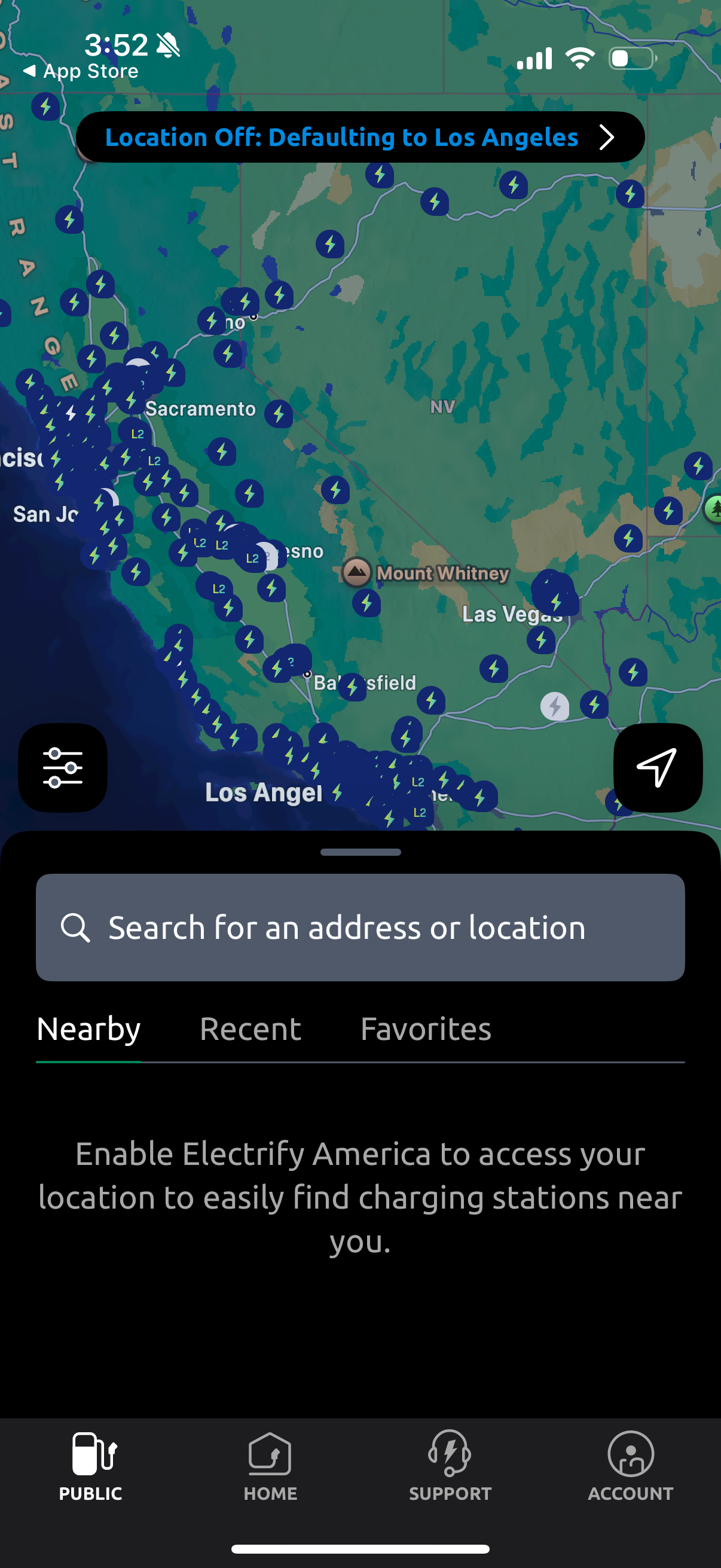Open the SUPPORT section
721x1568 pixels.
pos(450,1461)
